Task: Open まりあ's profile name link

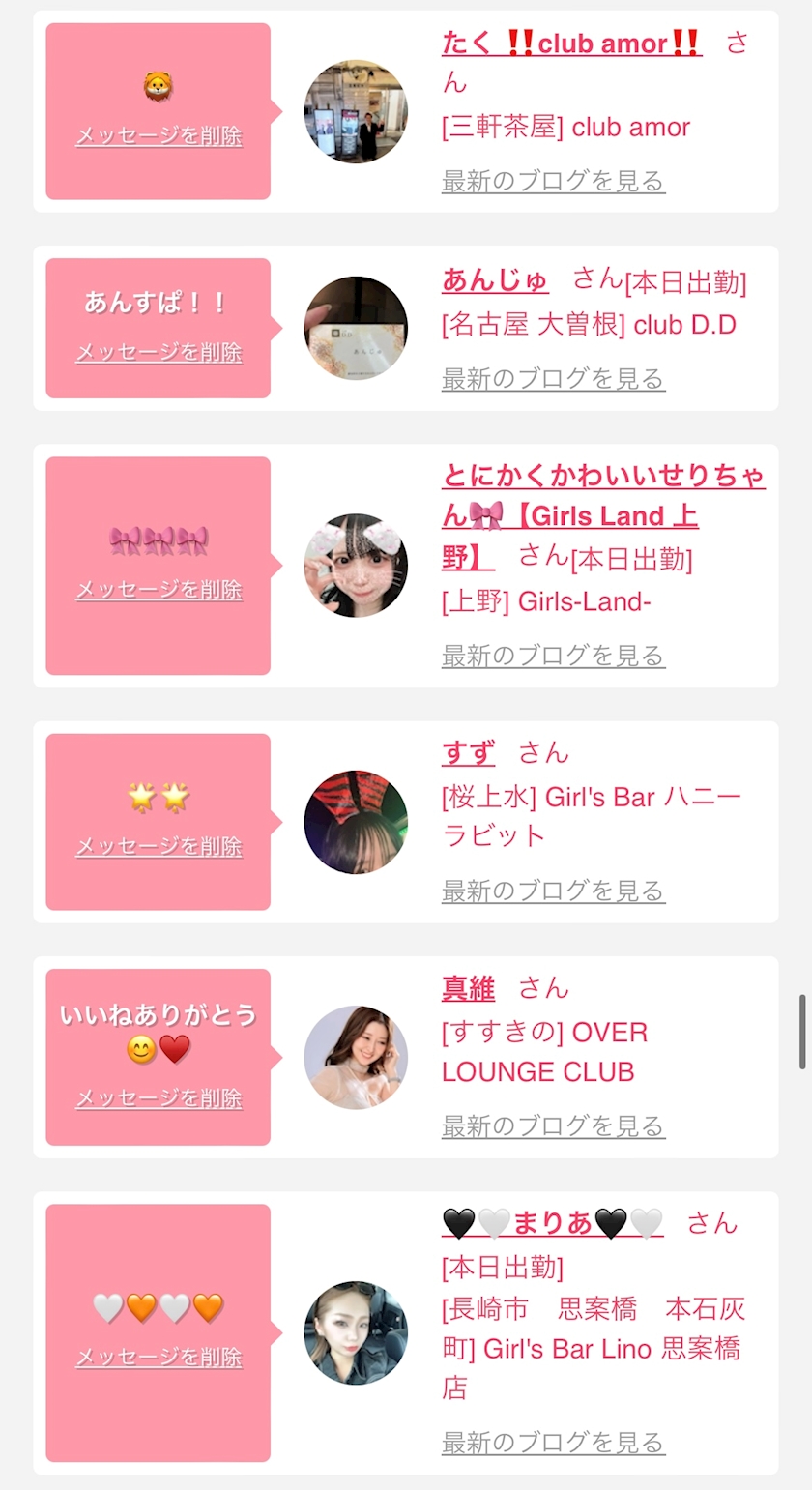Action: 552,1223
